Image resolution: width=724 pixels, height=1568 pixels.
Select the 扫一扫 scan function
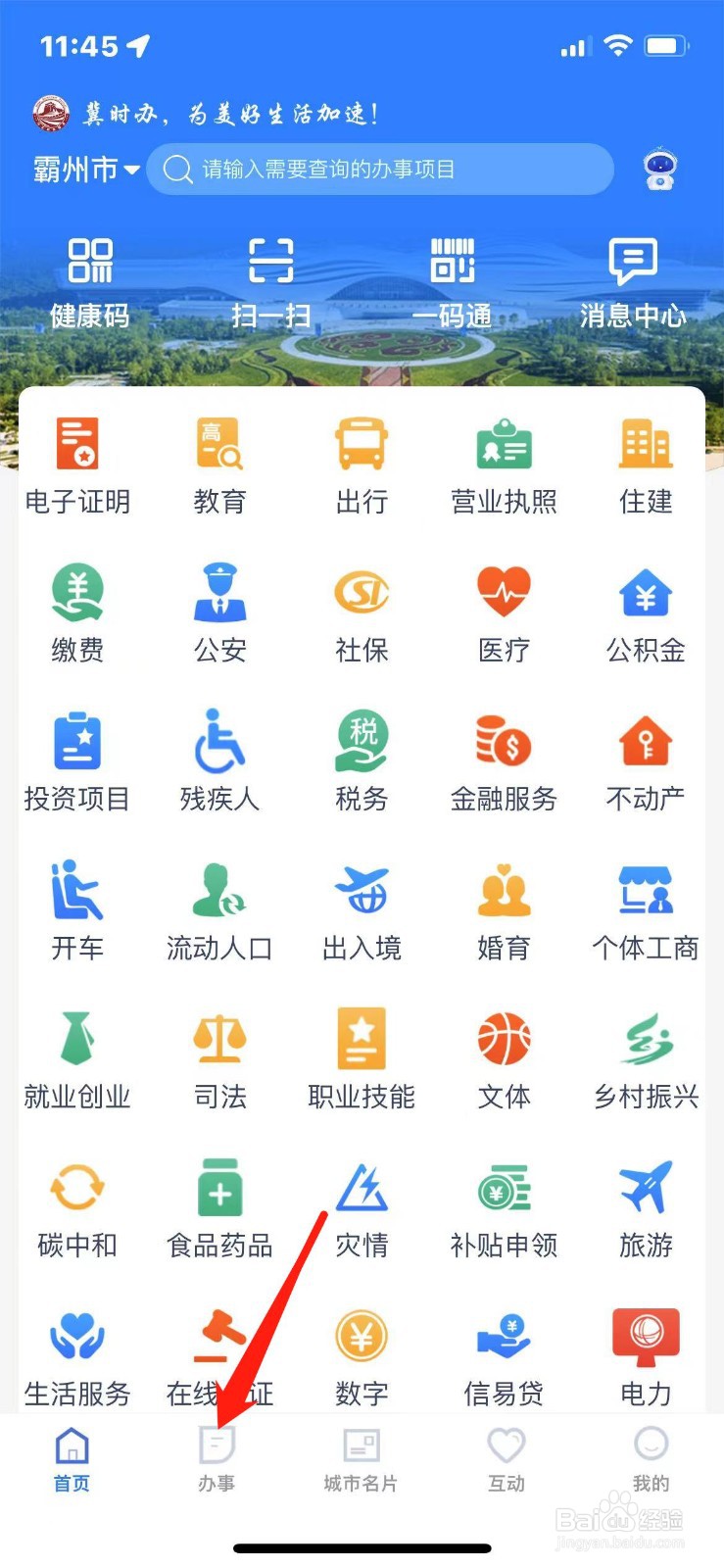click(x=272, y=279)
